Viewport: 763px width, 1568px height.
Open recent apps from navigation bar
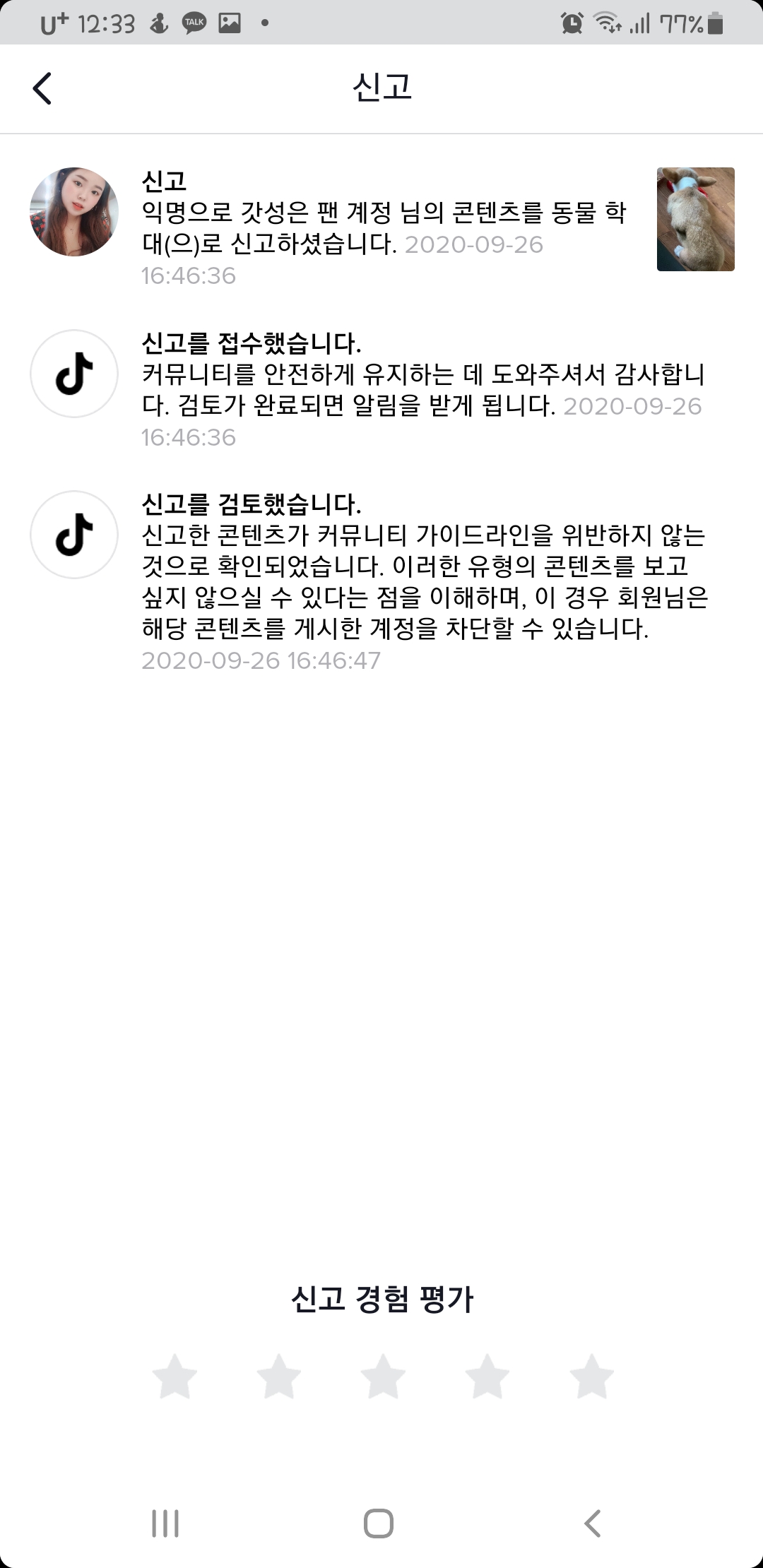tap(165, 1524)
